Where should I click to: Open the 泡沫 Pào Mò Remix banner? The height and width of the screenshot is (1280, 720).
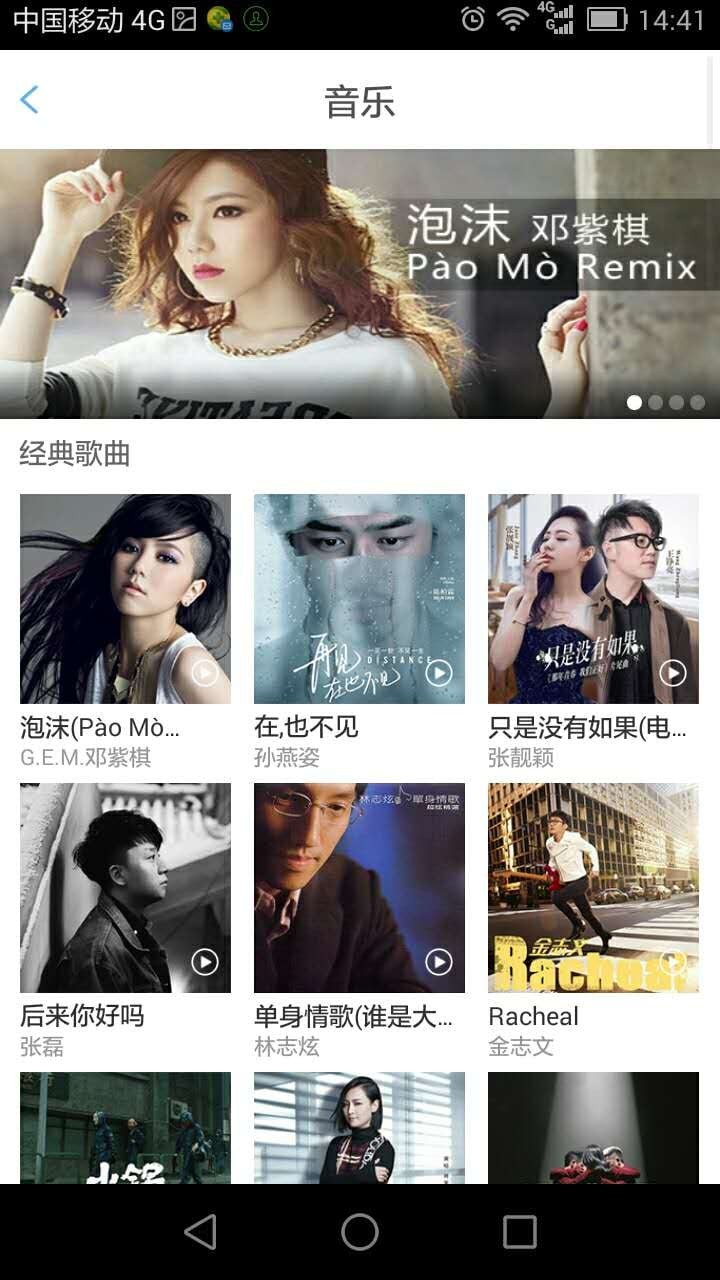(360, 283)
